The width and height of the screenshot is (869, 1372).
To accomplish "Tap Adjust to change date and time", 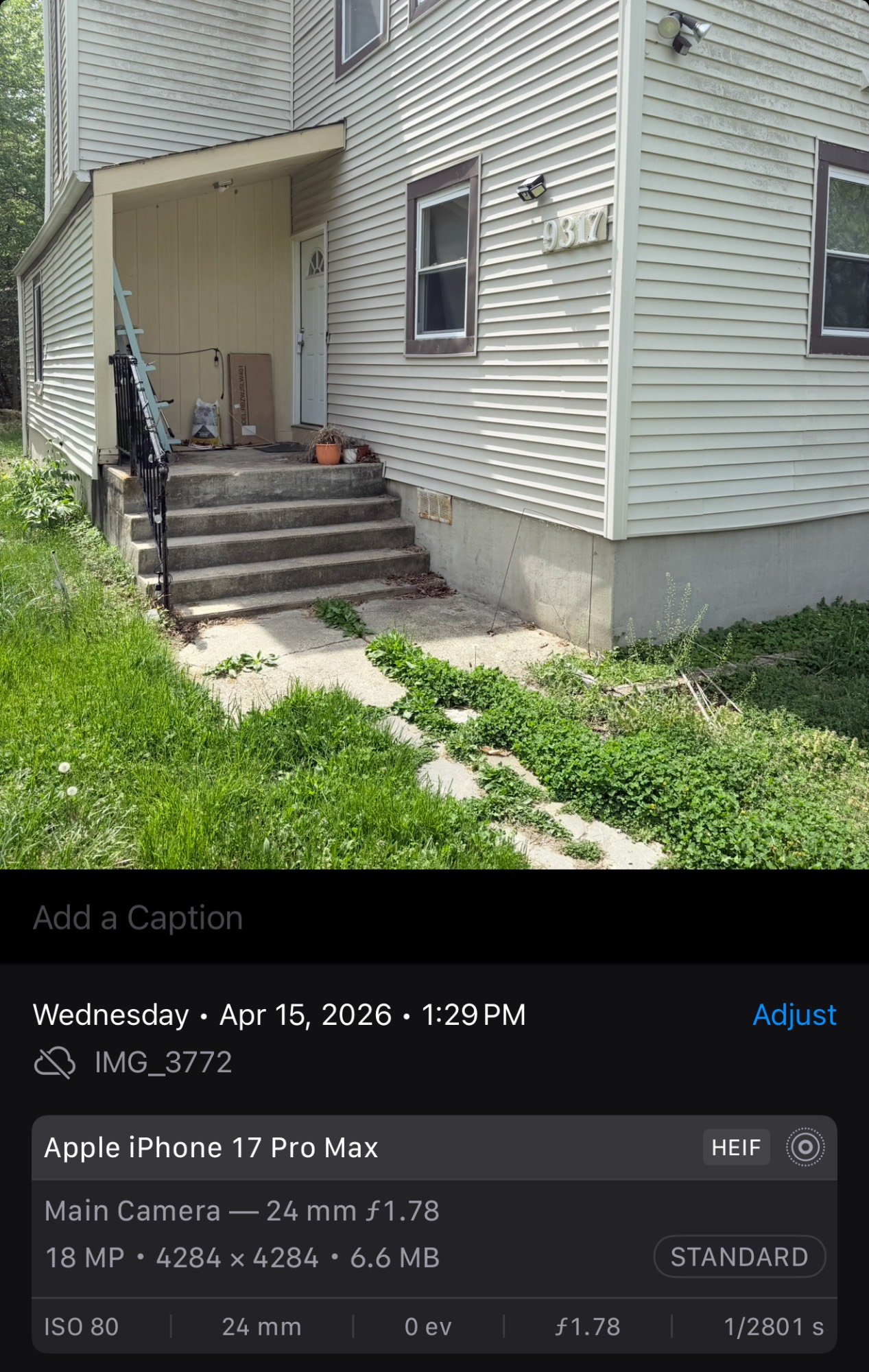I will coord(794,1015).
